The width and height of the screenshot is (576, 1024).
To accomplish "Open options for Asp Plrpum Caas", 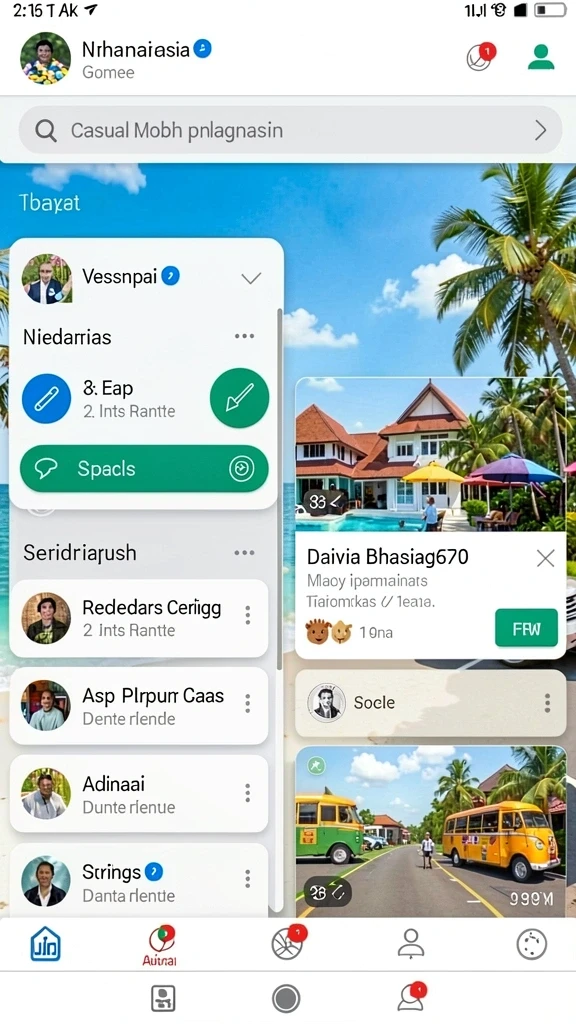I will click(x=248, y=703).
